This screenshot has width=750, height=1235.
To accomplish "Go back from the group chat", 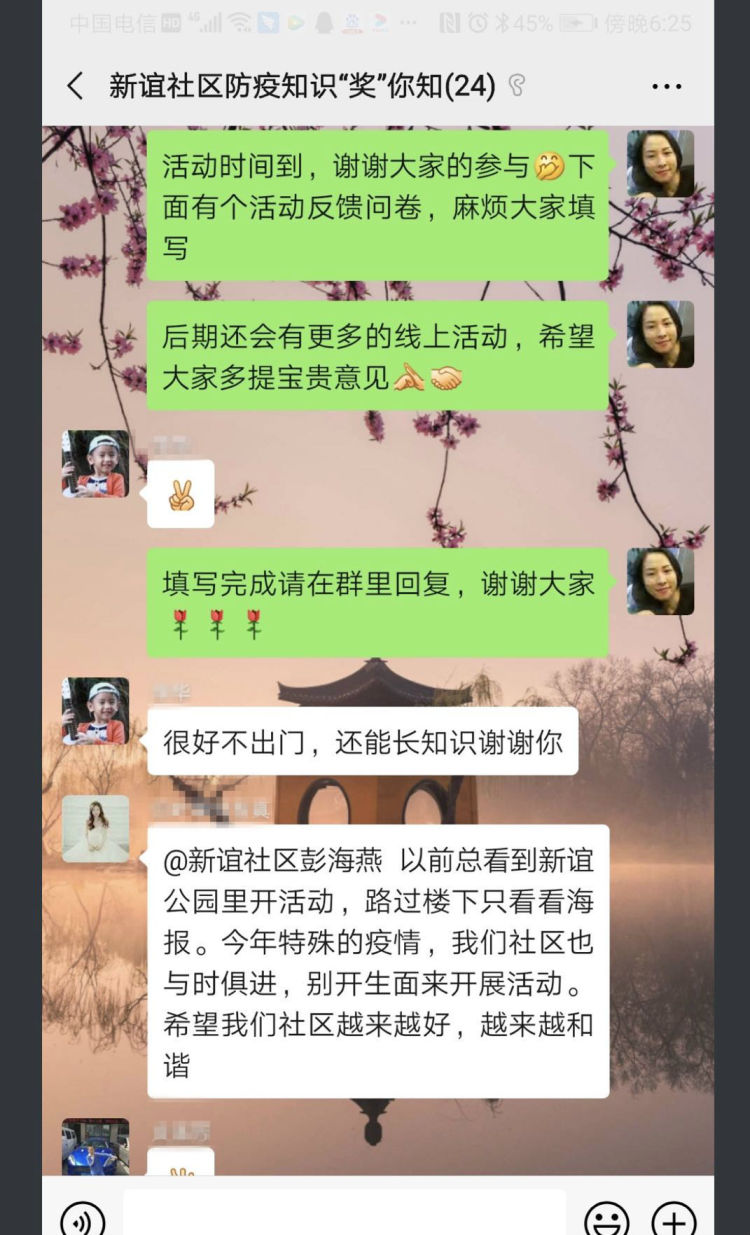I will point(75,86).
